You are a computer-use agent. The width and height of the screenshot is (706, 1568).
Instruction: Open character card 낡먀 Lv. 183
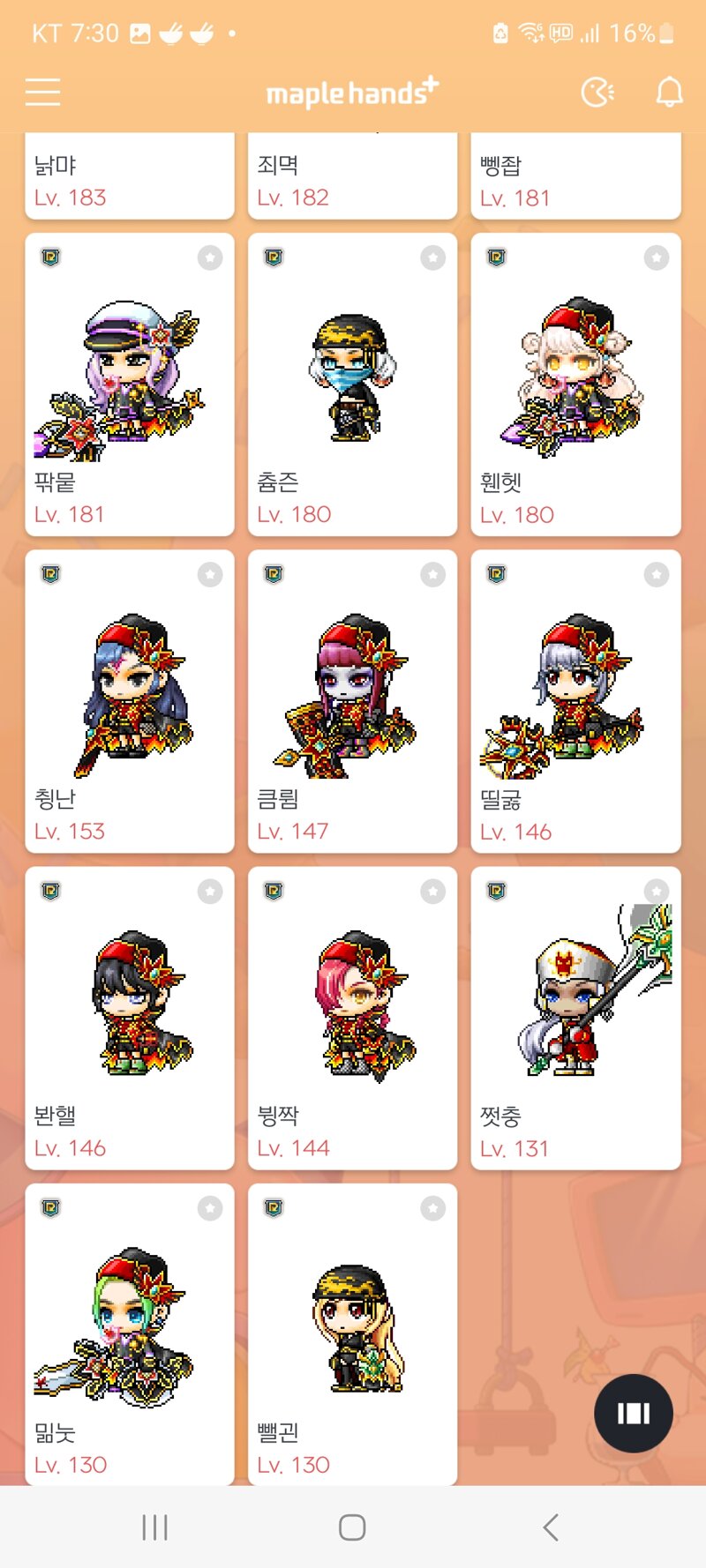click(x=130, y=180)
